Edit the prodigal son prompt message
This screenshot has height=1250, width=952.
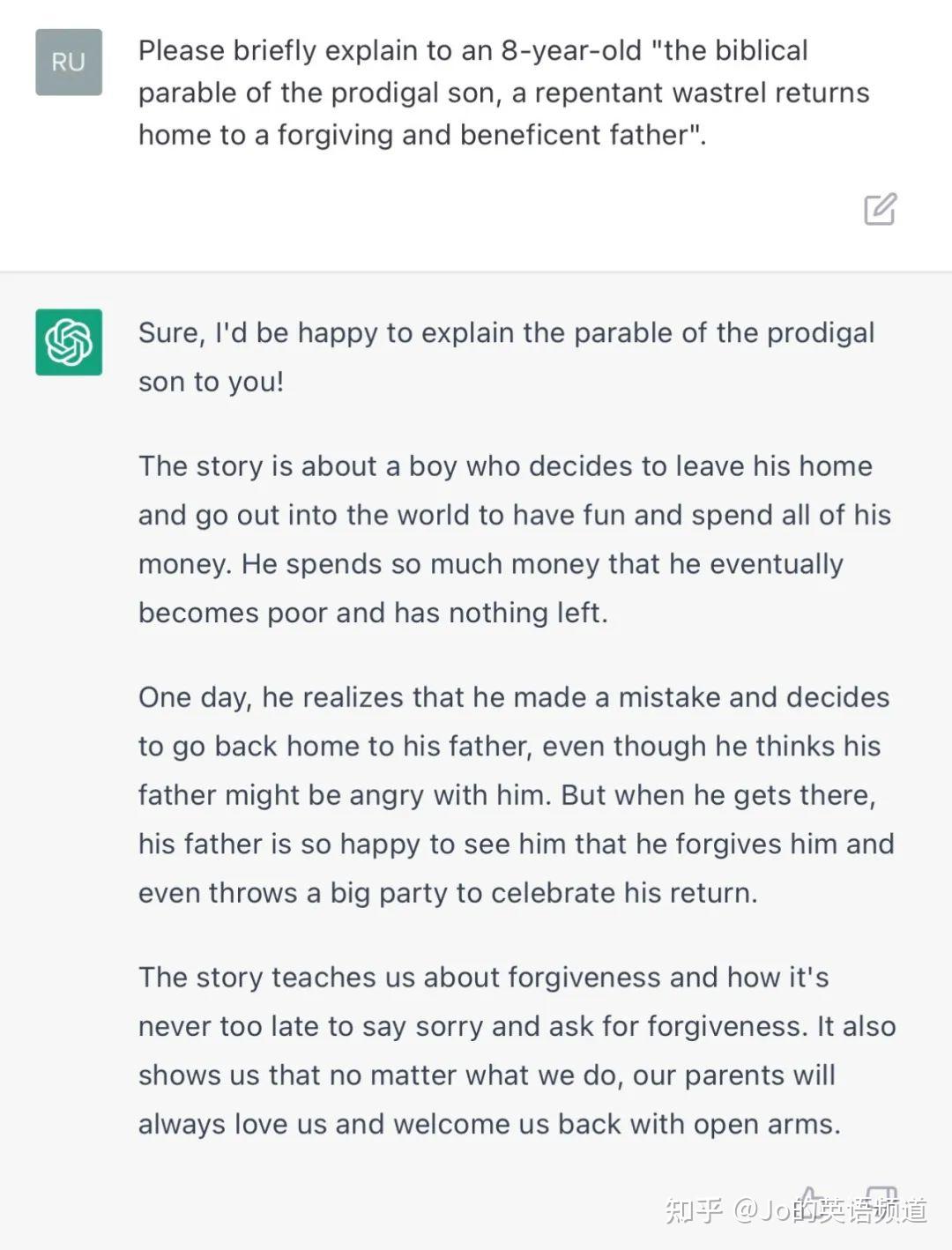coord(880,209)
